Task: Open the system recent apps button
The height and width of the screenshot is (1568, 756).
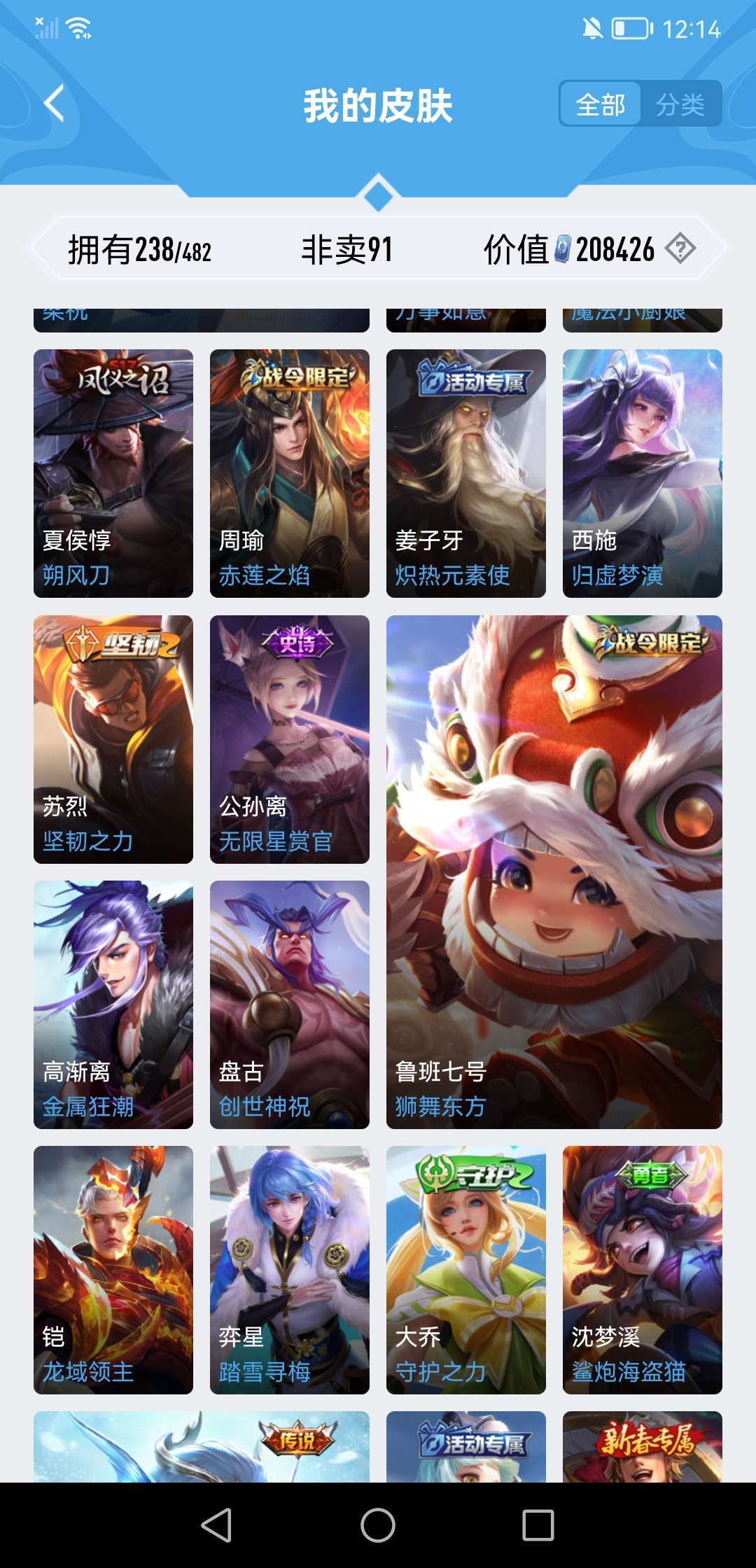Action: tap(538, 1525)
